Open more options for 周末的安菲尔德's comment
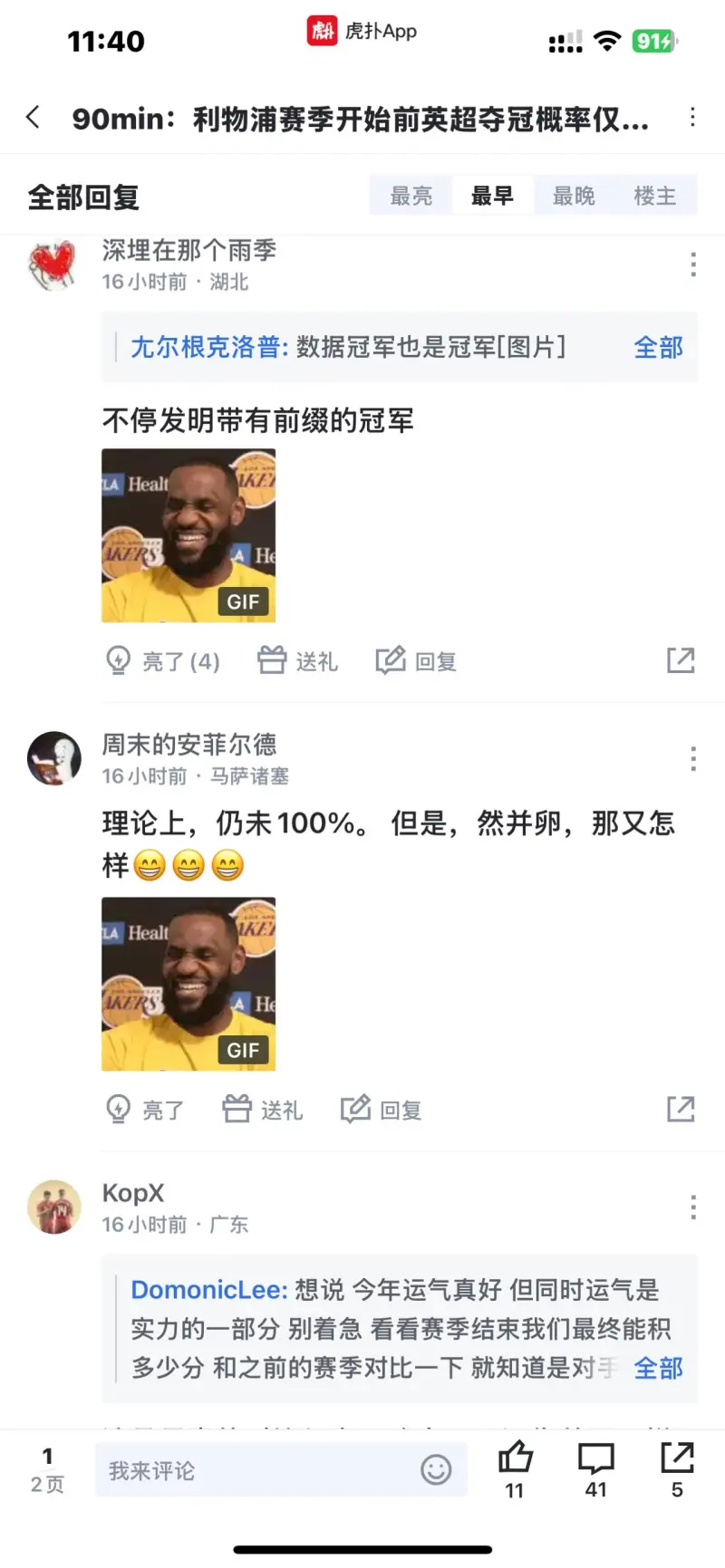 tap(693, 759)
